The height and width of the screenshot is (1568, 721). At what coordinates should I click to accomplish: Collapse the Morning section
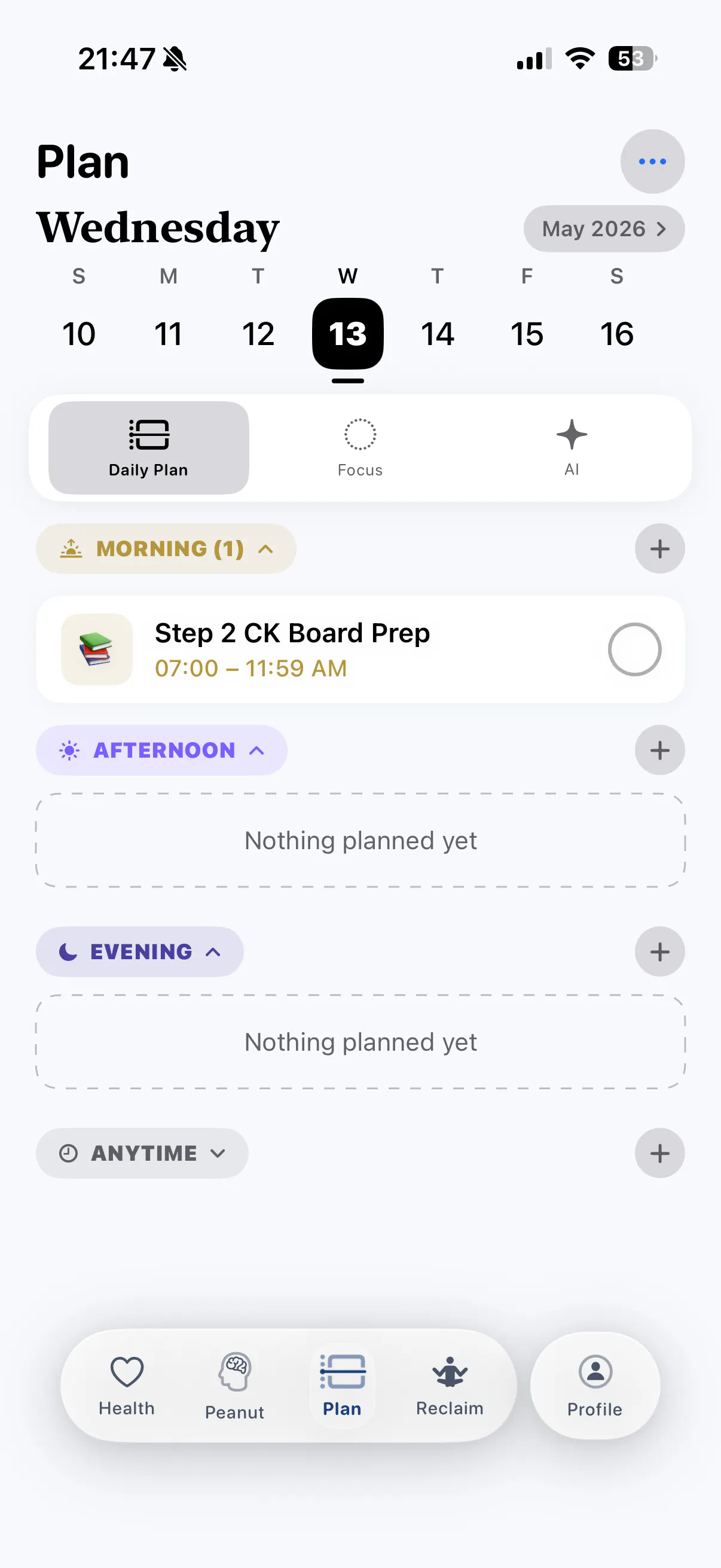(166, 548)
